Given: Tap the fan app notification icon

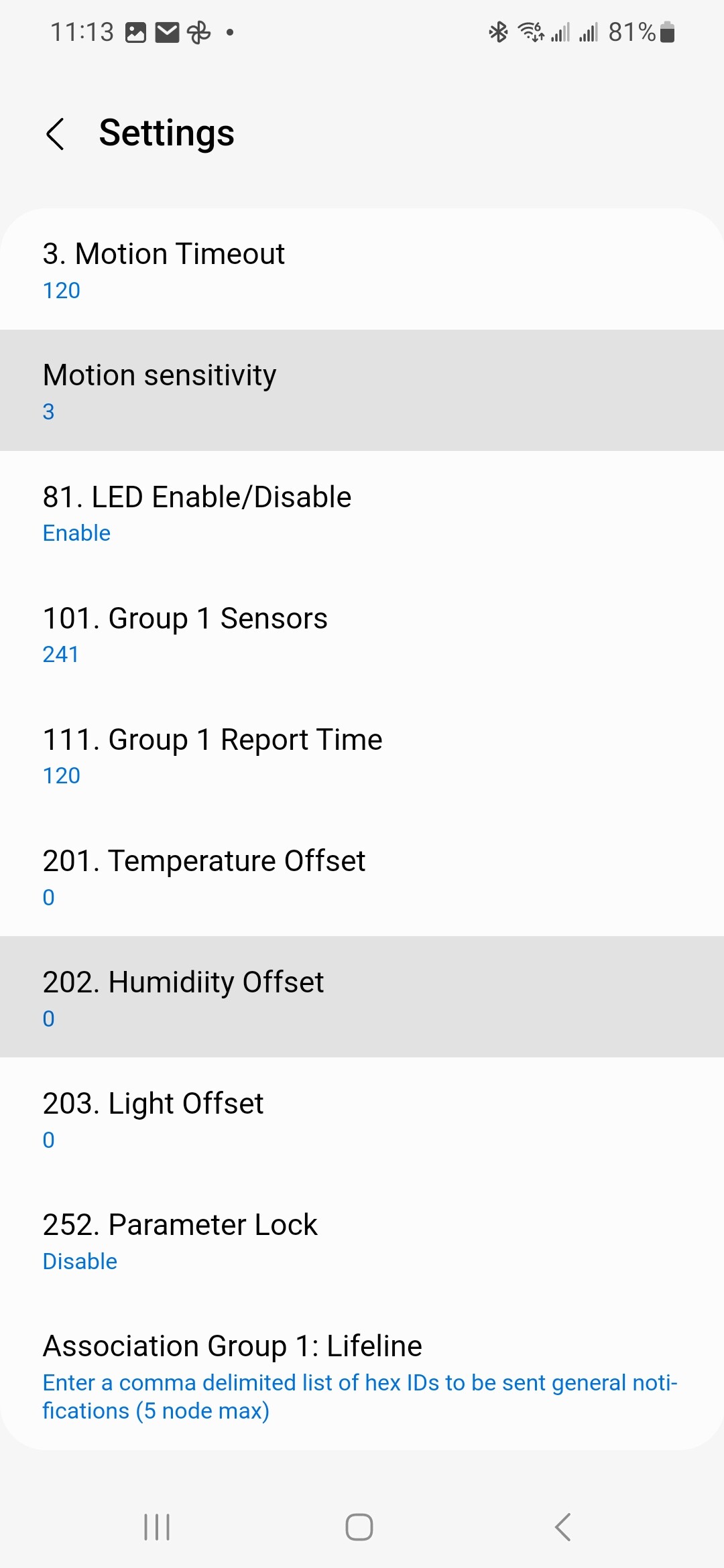Looking at the screenshot, I should 200,31.
